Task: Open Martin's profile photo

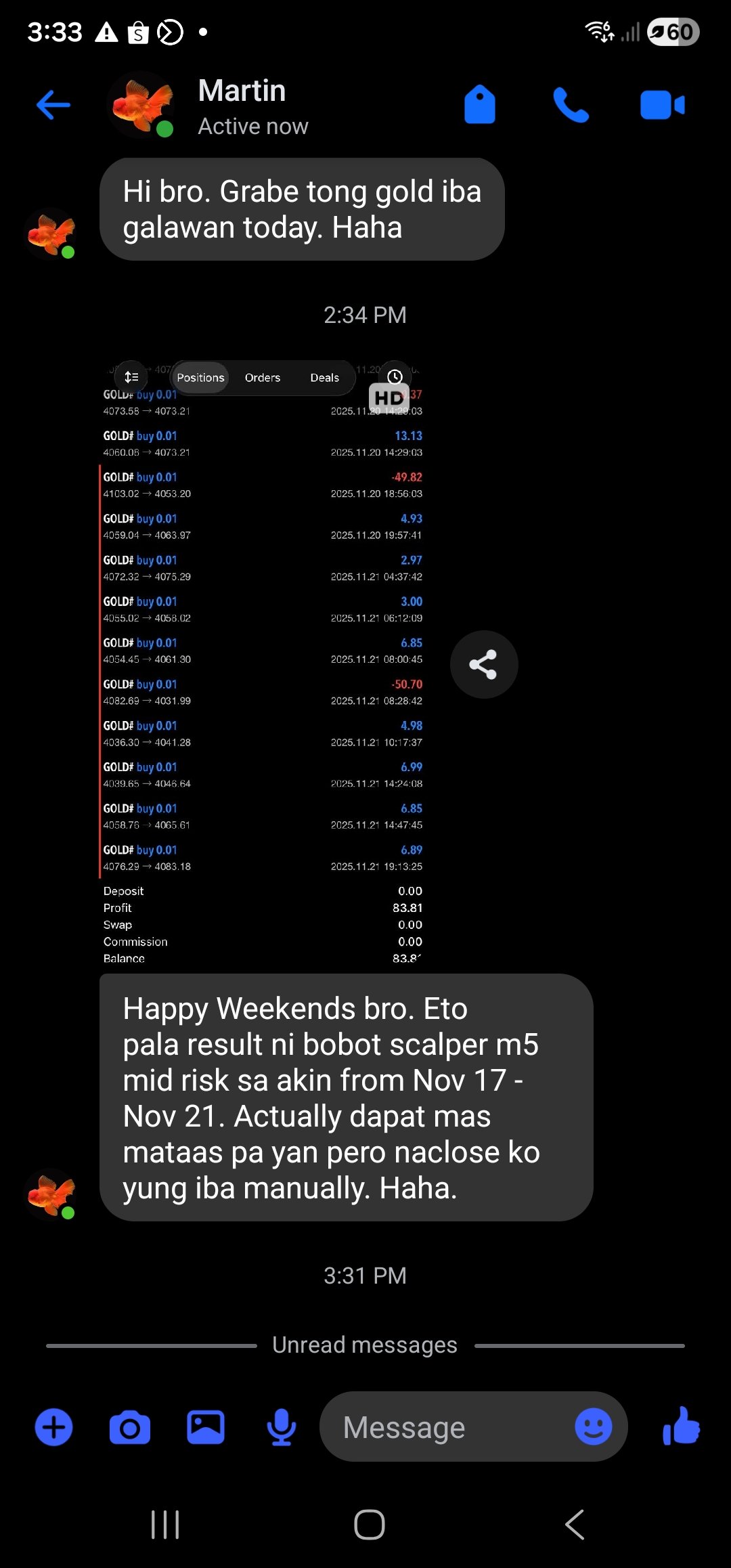Action: click(x=140, y=104)
